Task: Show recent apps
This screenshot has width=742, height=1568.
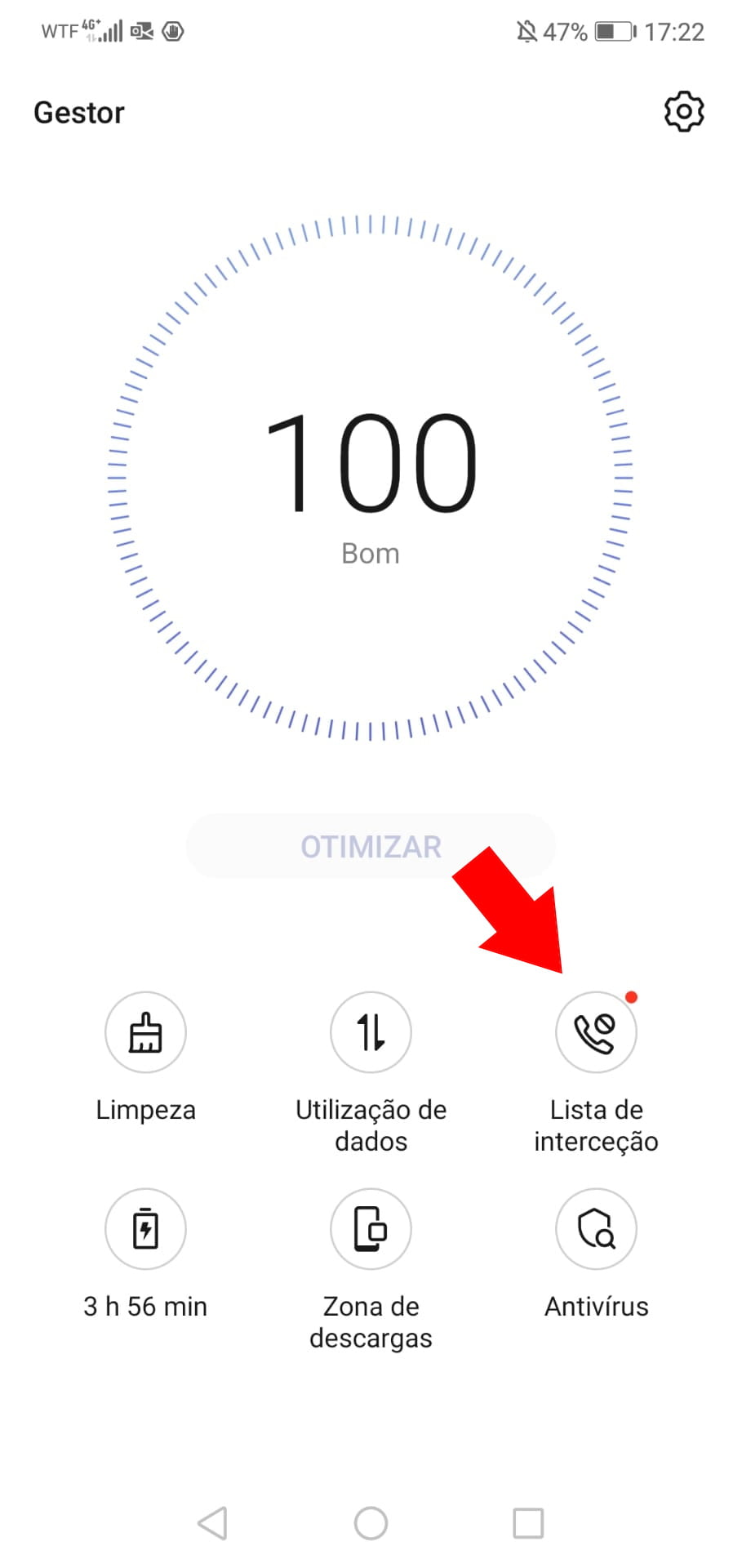Action: [x=528, y=1523]
